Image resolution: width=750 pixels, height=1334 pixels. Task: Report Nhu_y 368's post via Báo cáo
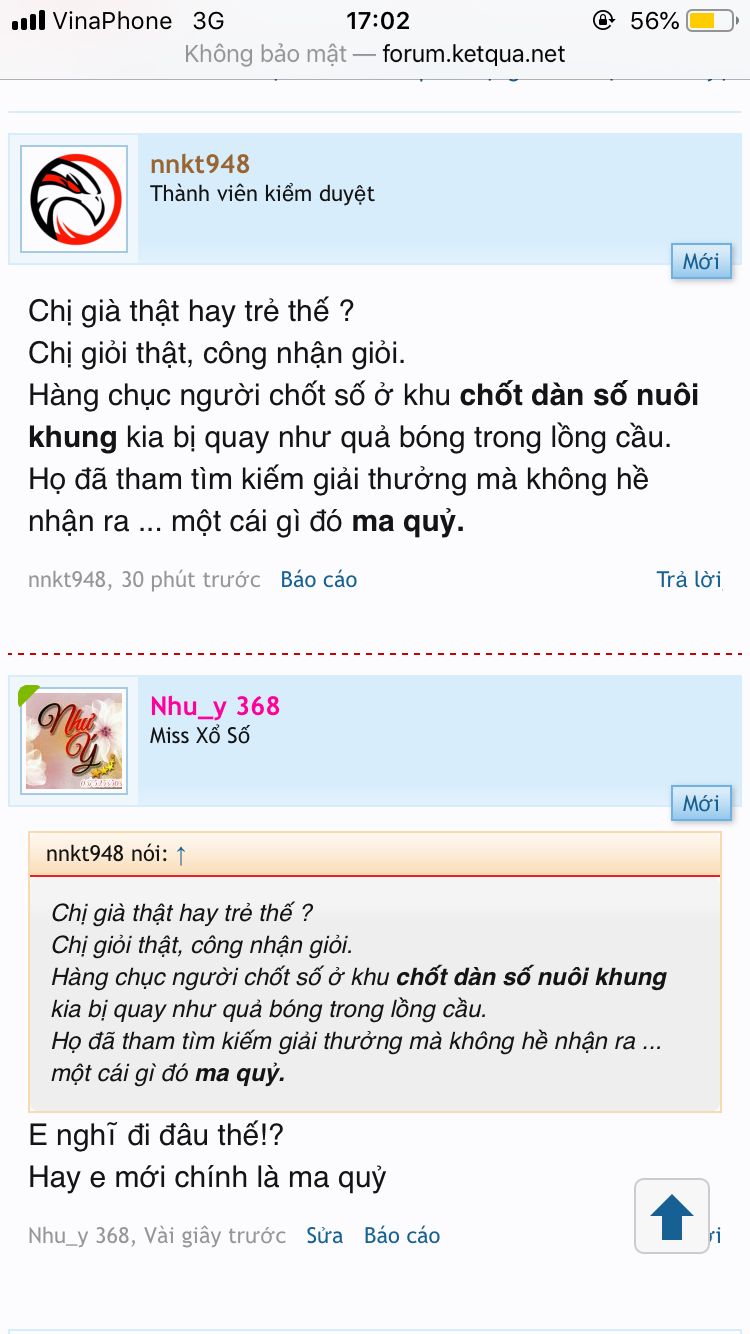[x=402, y=1236]
